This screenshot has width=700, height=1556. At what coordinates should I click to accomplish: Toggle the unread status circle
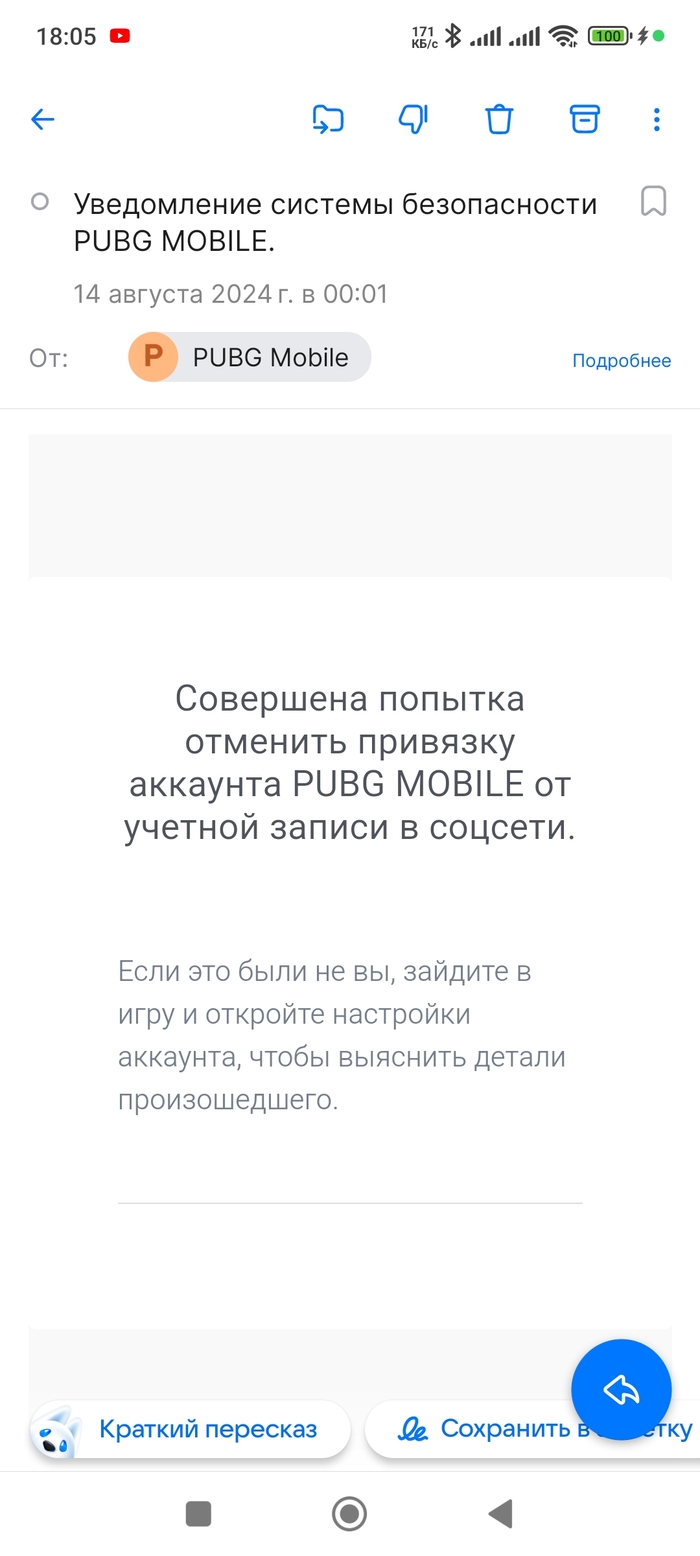(40, 202)
